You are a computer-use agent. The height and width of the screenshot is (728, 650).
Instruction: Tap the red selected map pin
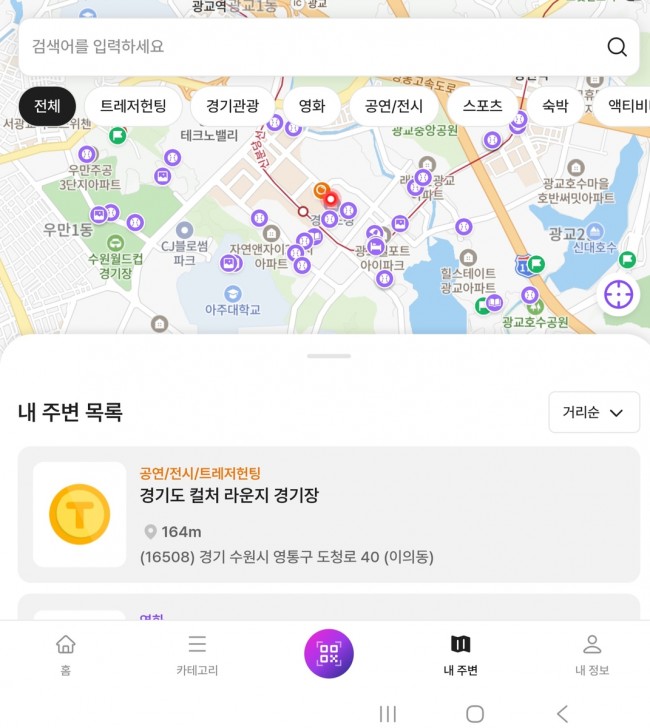click(x=331, y=201)
